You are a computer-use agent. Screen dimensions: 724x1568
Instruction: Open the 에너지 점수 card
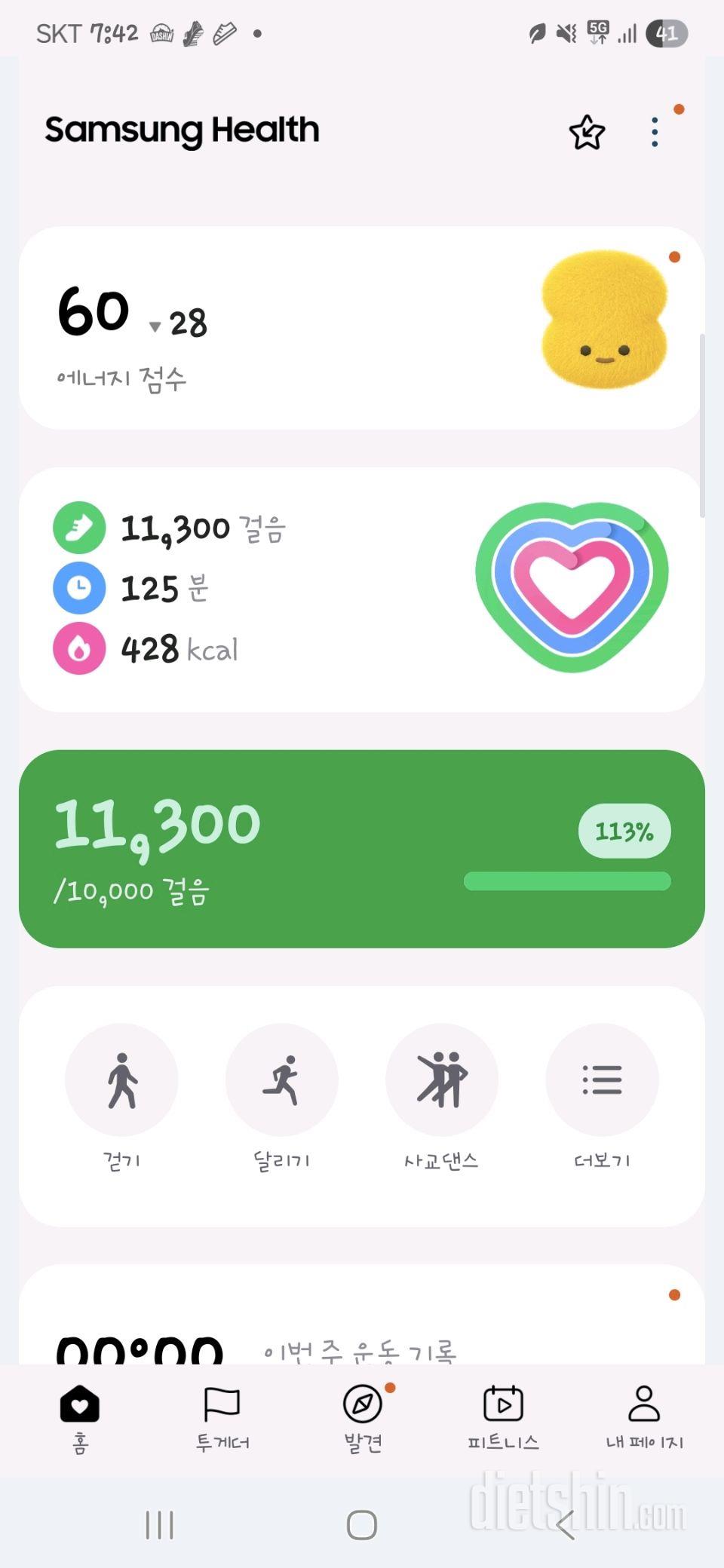pyautogui.click(x=362, y=329)
